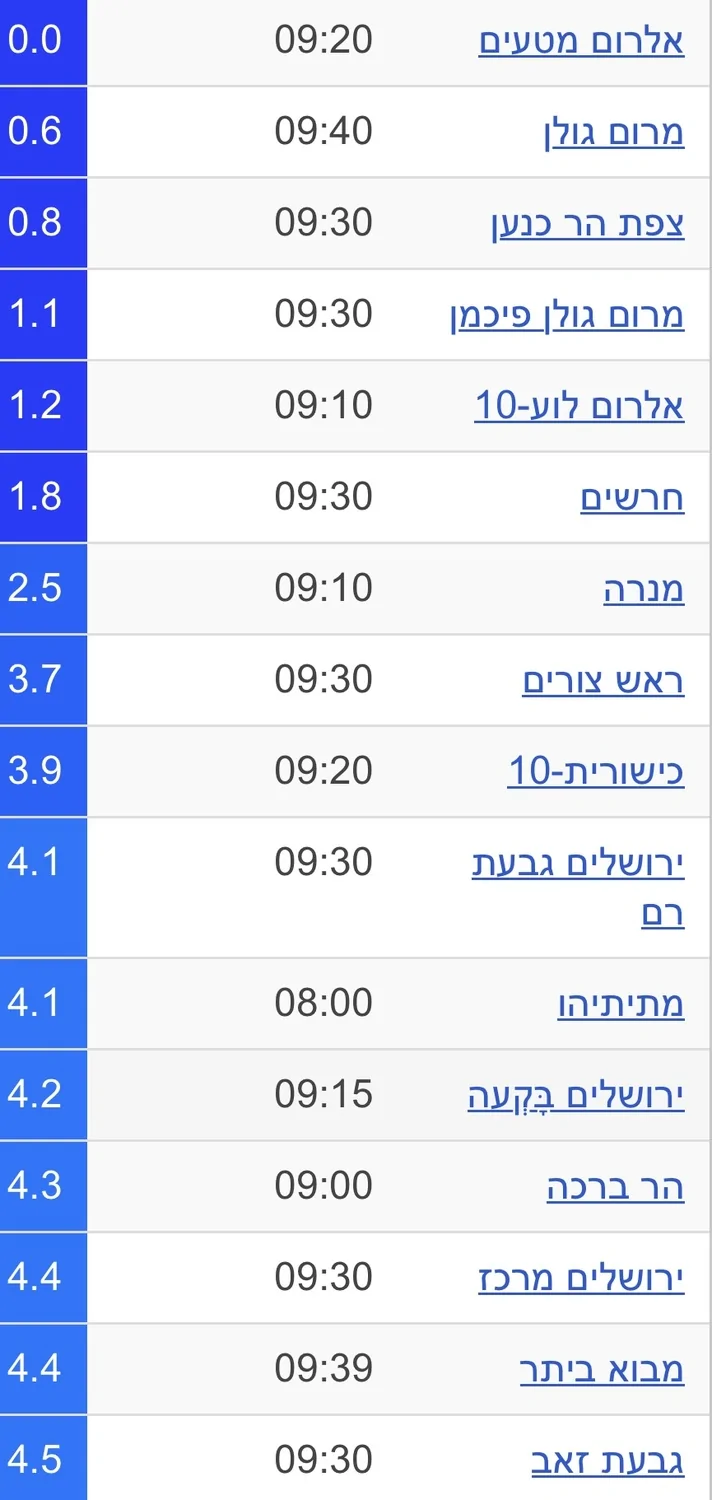
Task: Open the אלרום לוע-10 link
Action: [579, 407]
